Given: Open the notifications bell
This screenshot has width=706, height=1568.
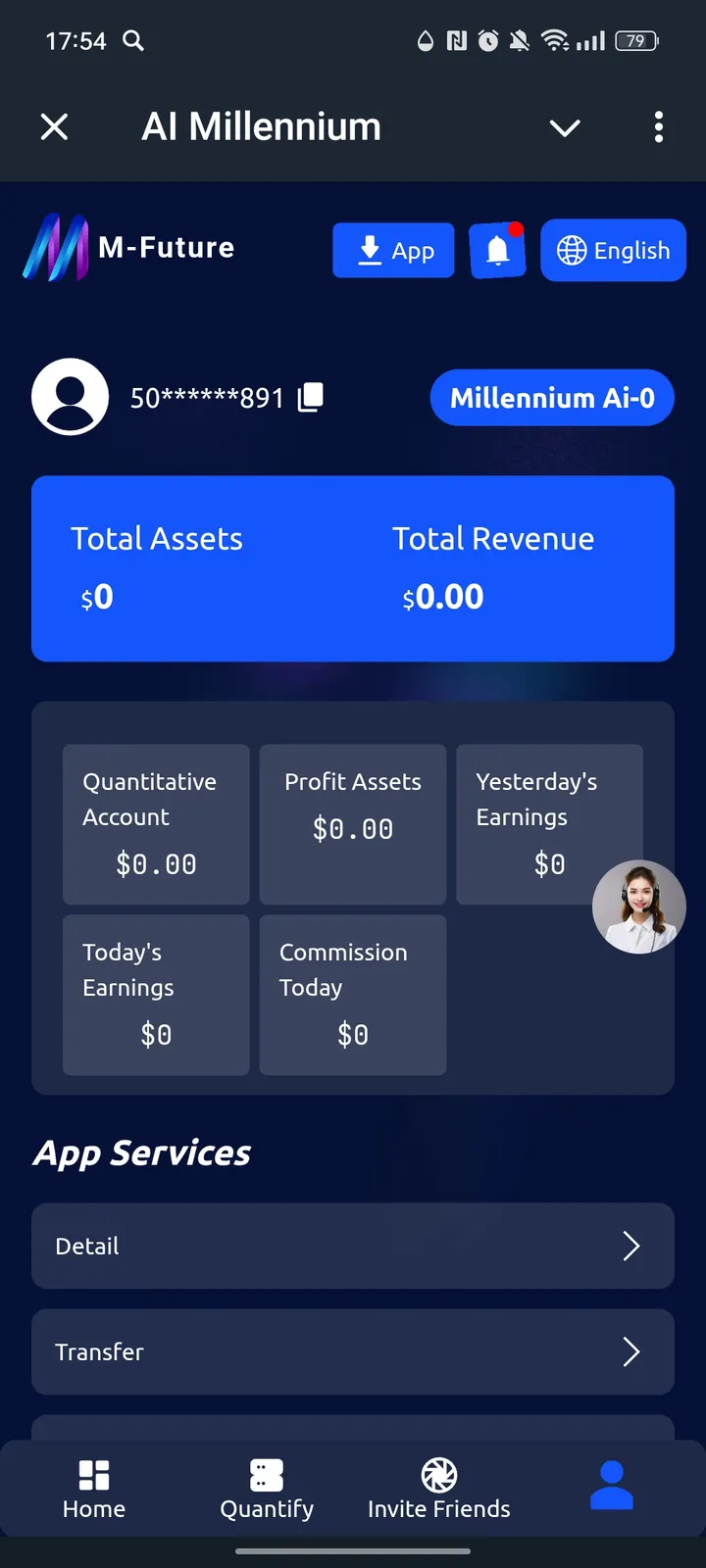Looking at the screenshot, I should click(497, 251).
